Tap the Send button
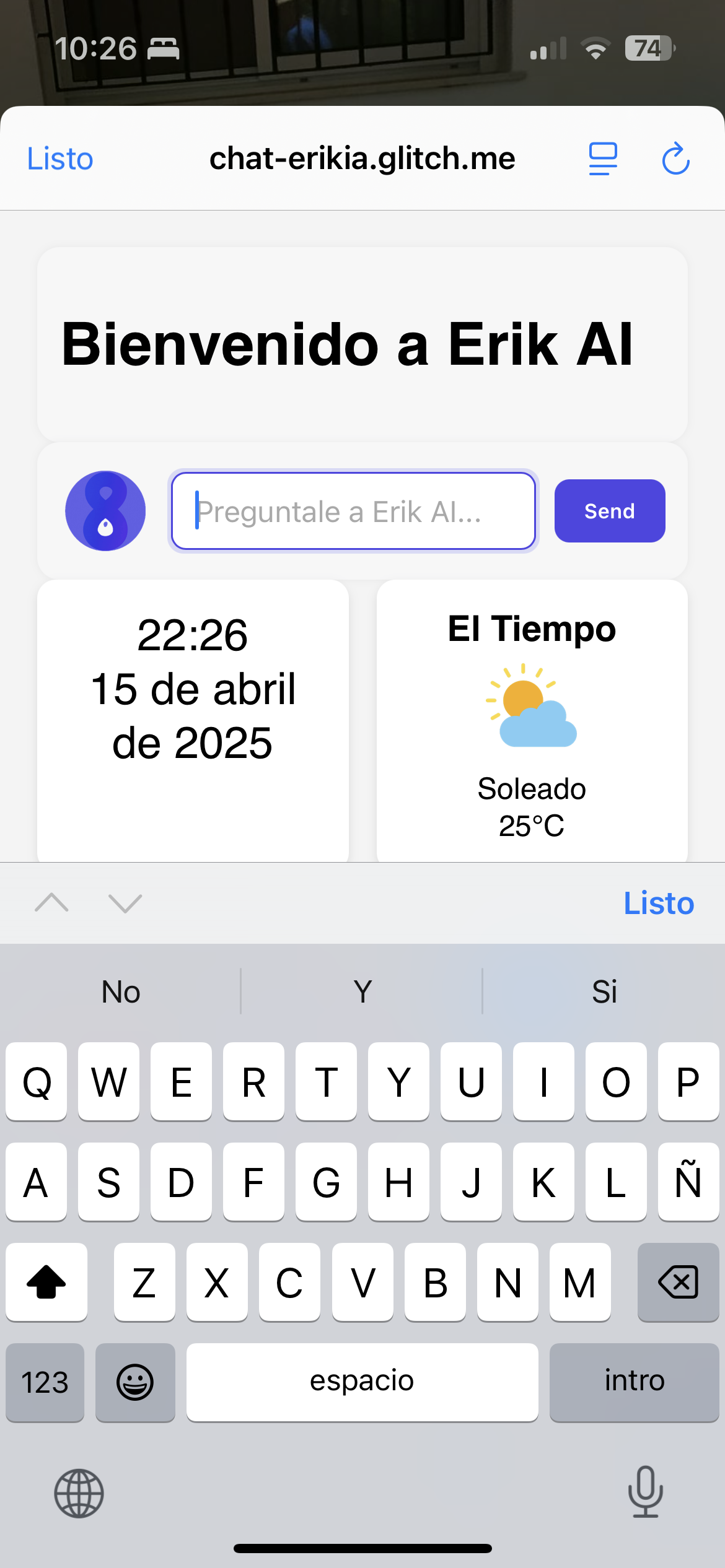Screen dimensions: 725x1568 [609, 512]
